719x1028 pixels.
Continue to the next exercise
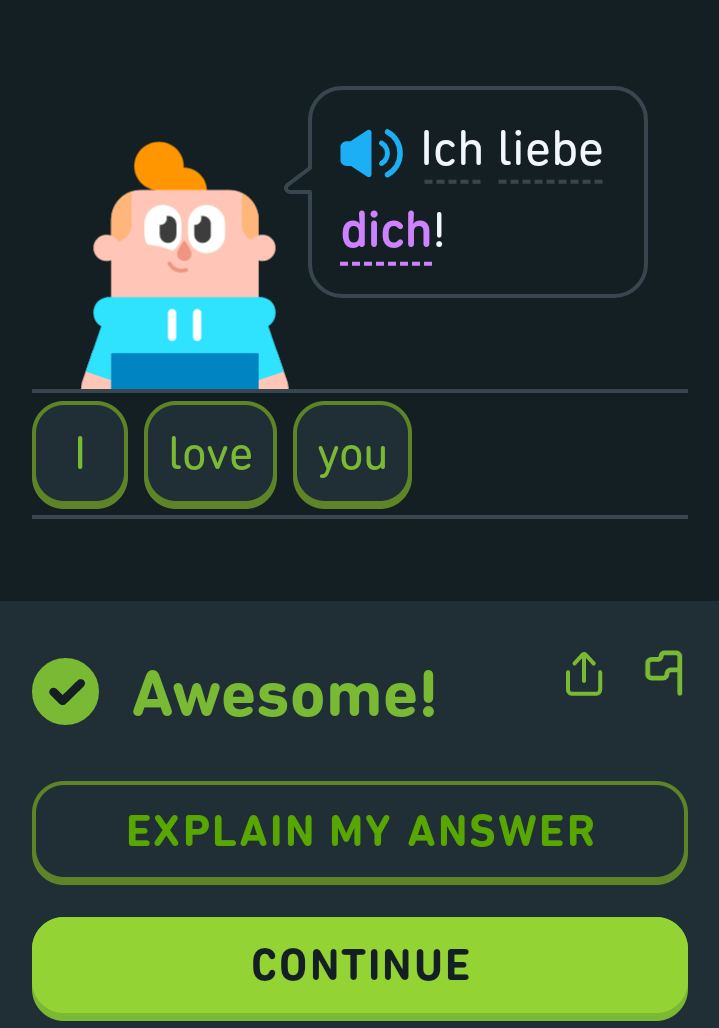360,965
